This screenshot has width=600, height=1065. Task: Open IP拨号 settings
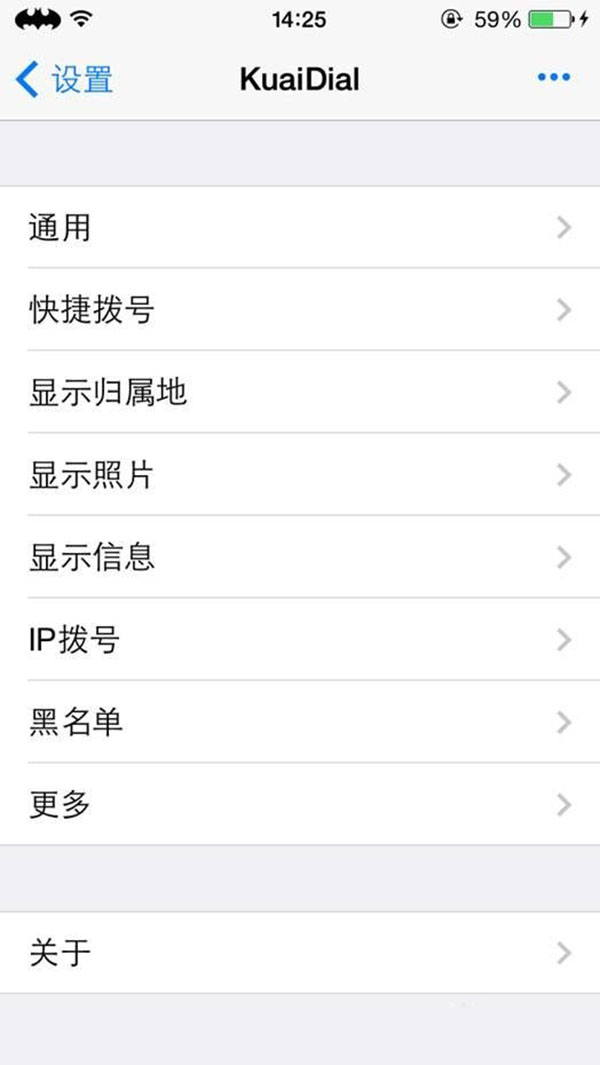tap(300, 640)
